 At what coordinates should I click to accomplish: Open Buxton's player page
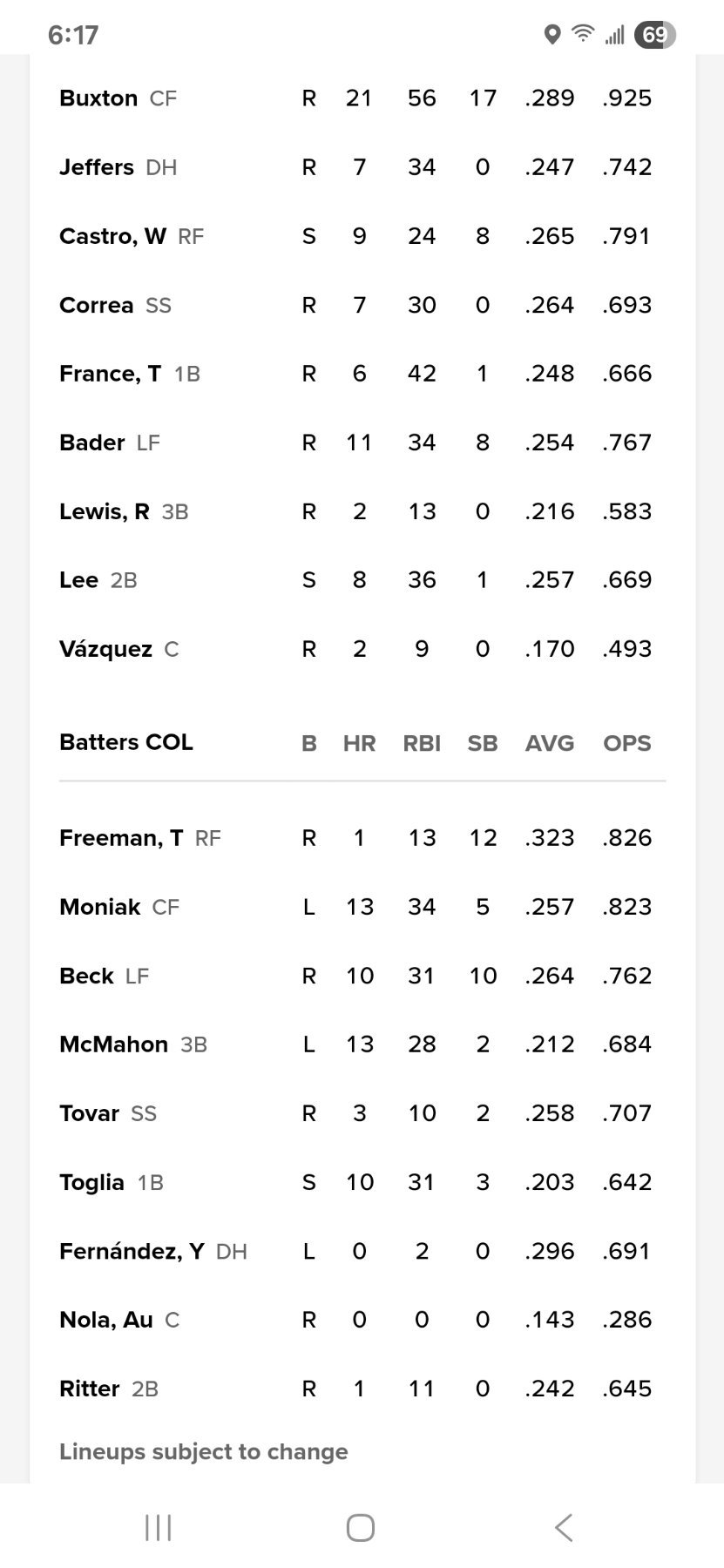point(98,98)
